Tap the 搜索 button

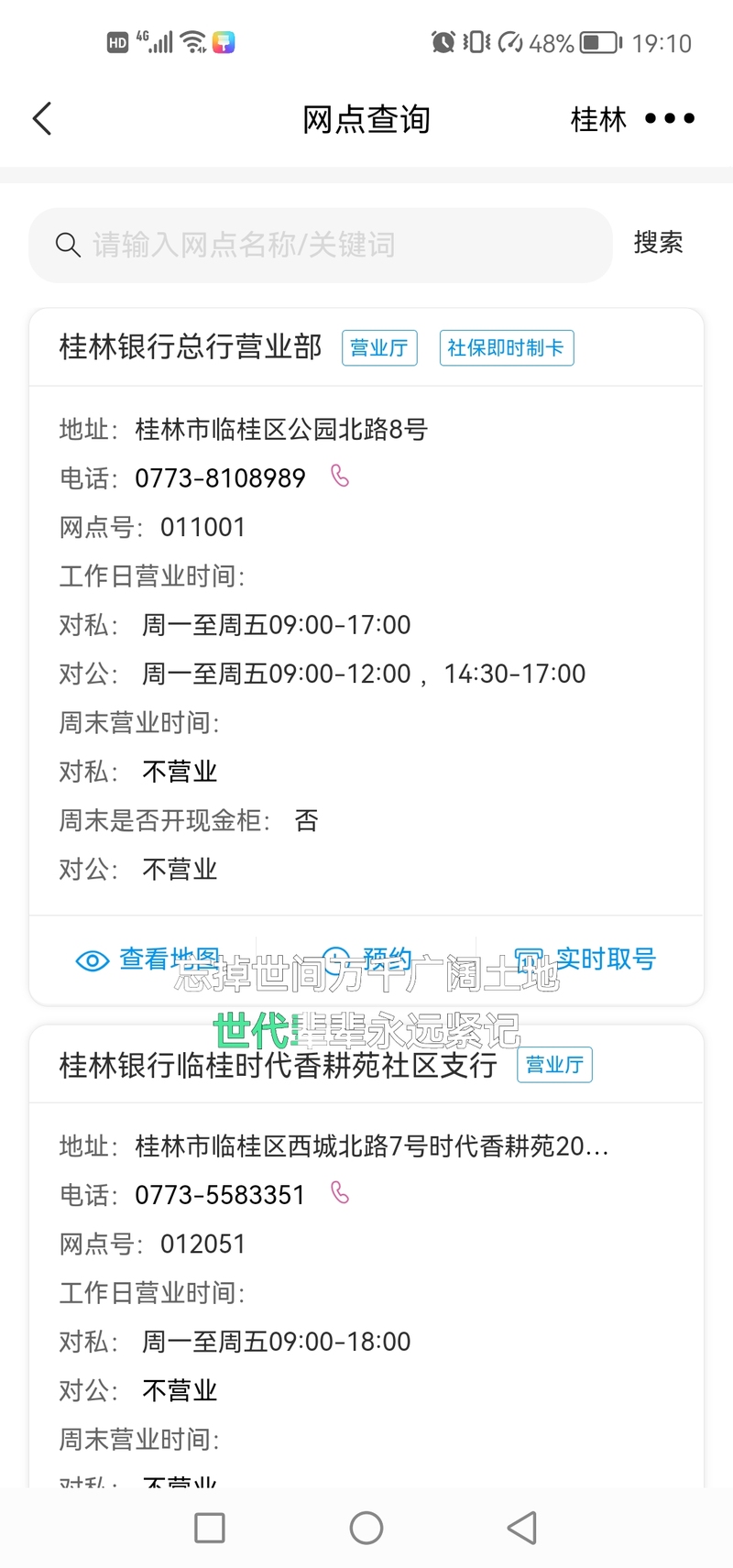click(658, 243)
